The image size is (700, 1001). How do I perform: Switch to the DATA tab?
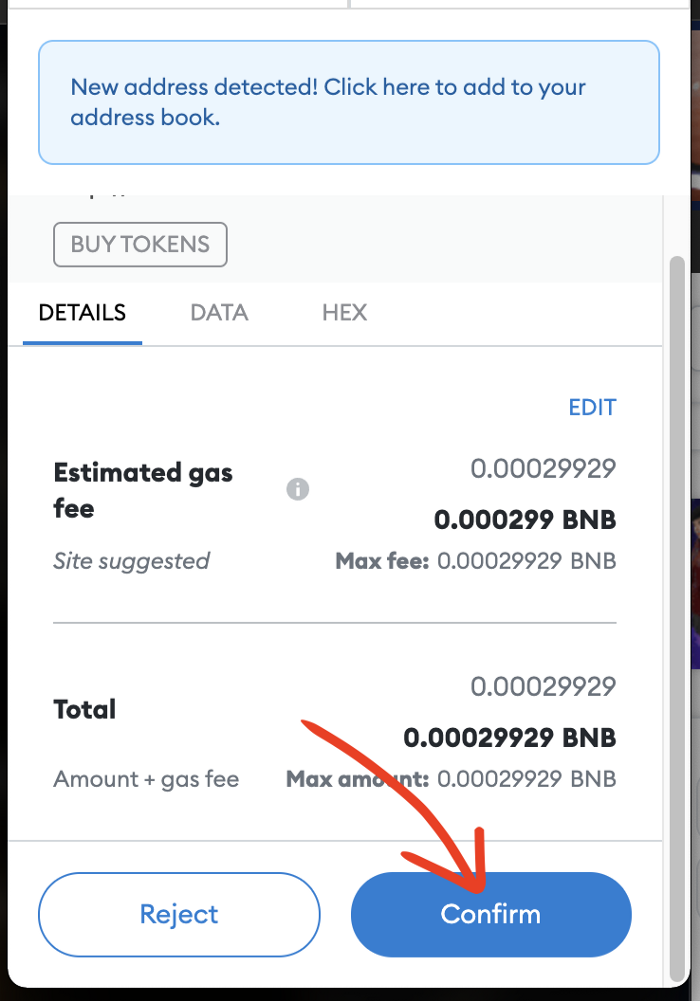219,313
